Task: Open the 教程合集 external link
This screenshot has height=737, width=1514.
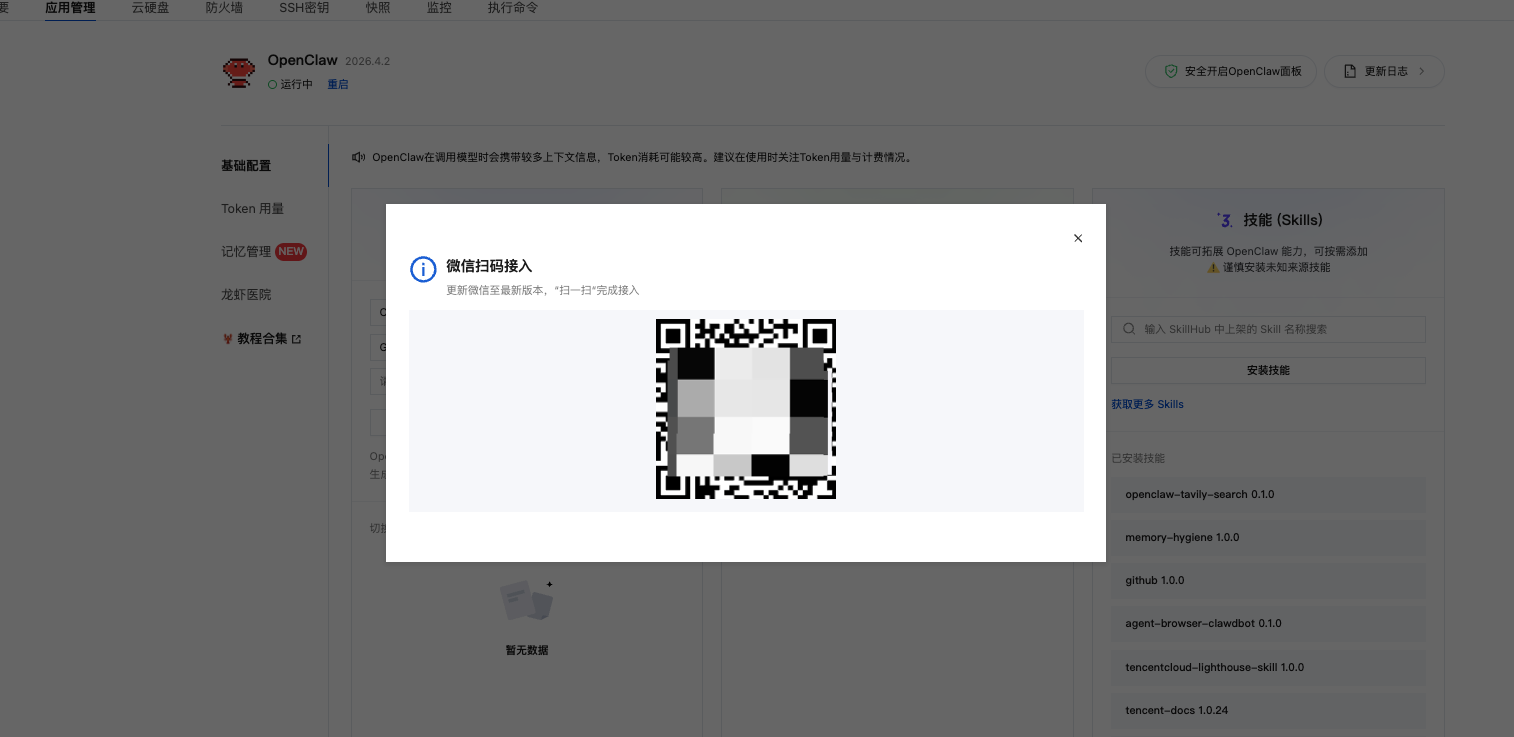Action: click(262, 339)
